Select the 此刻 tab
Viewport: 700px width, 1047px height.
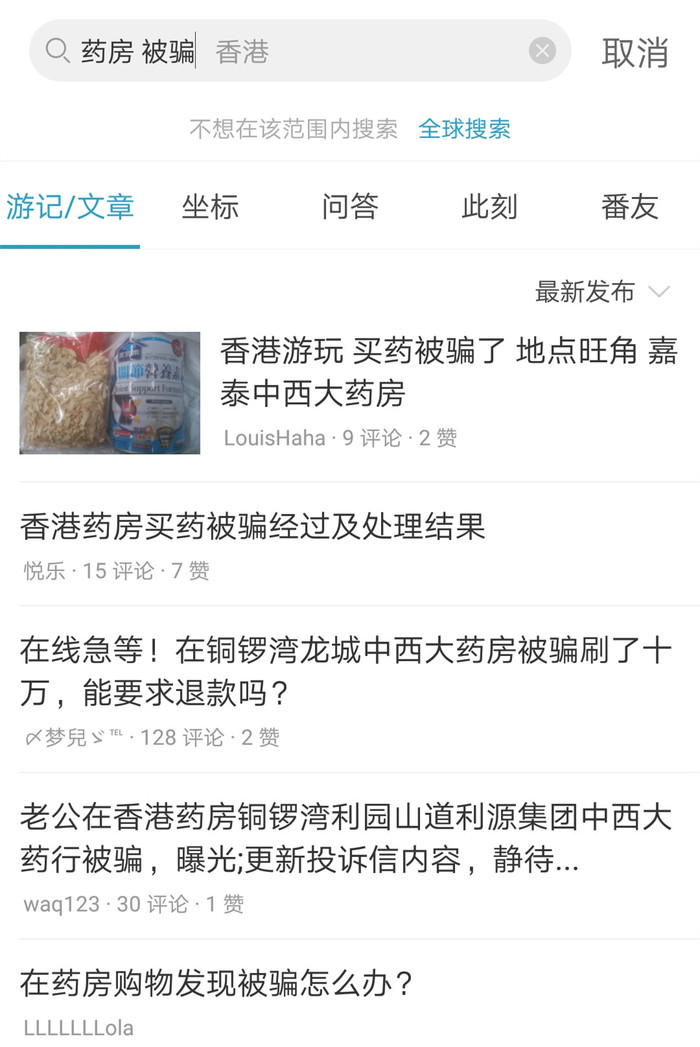click(490, 207)
